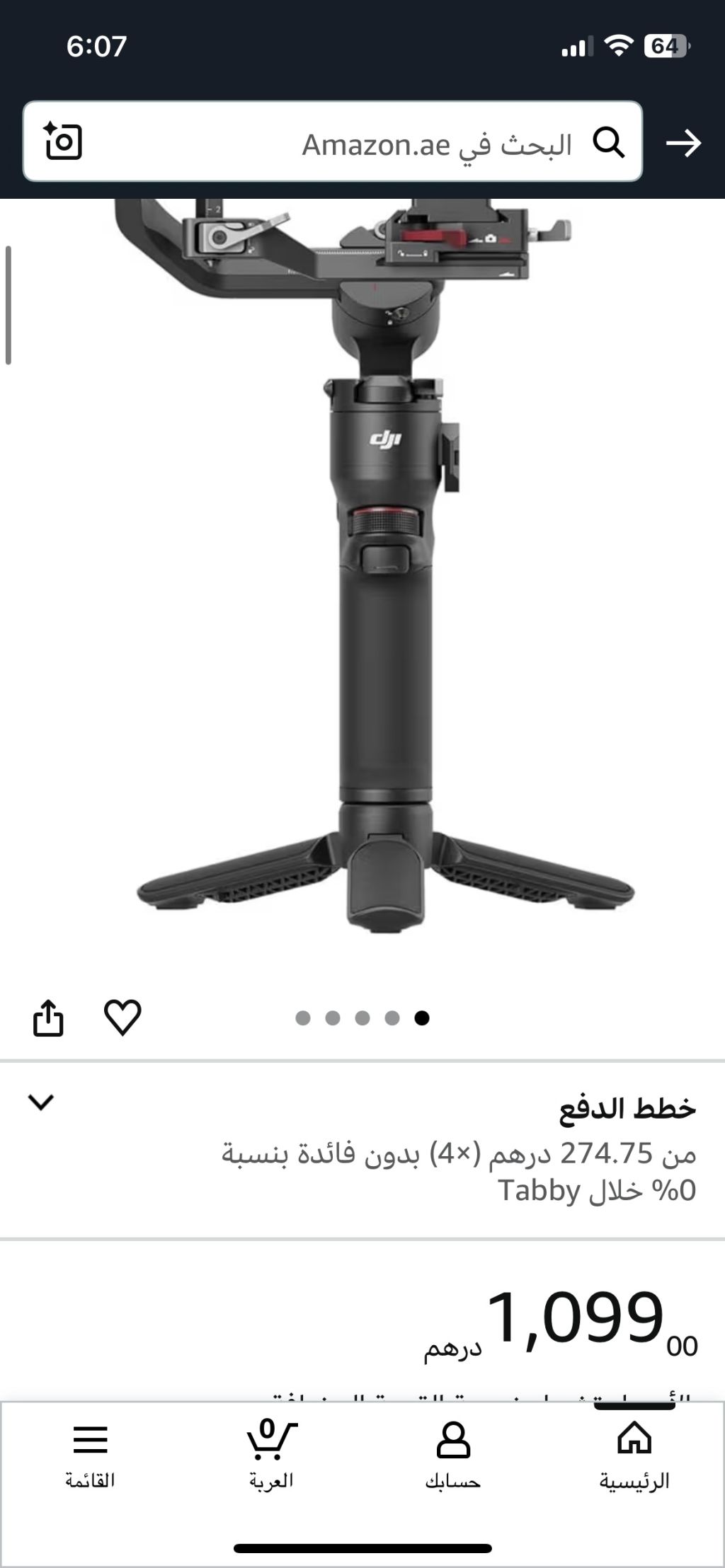Image resolution: width=725 pixels, height=1568 pixels.
Task: Open the menu tab (القائمة)
Action: (x=91, y=1455)
